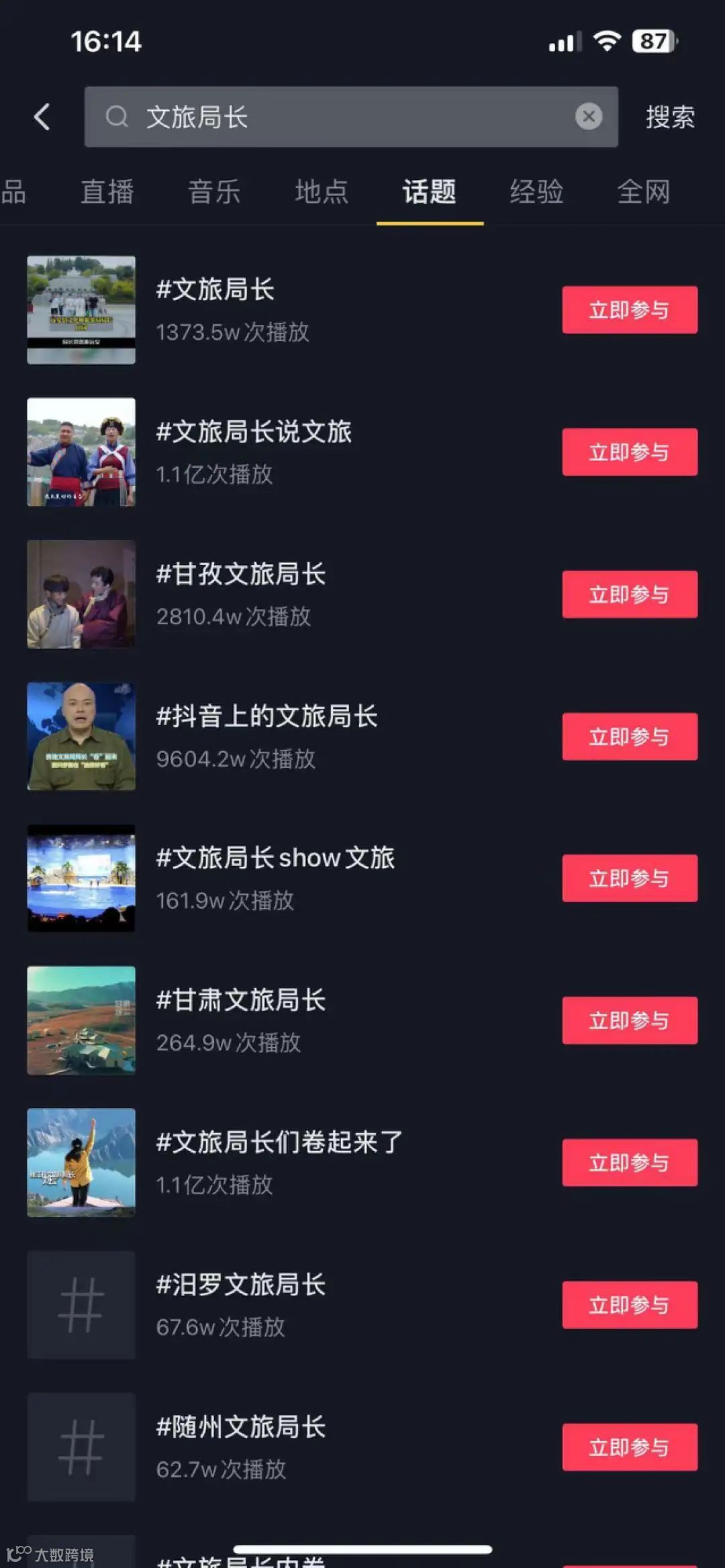Switch to the 直播 tab

pyautogui.click(x=107, y=192)
